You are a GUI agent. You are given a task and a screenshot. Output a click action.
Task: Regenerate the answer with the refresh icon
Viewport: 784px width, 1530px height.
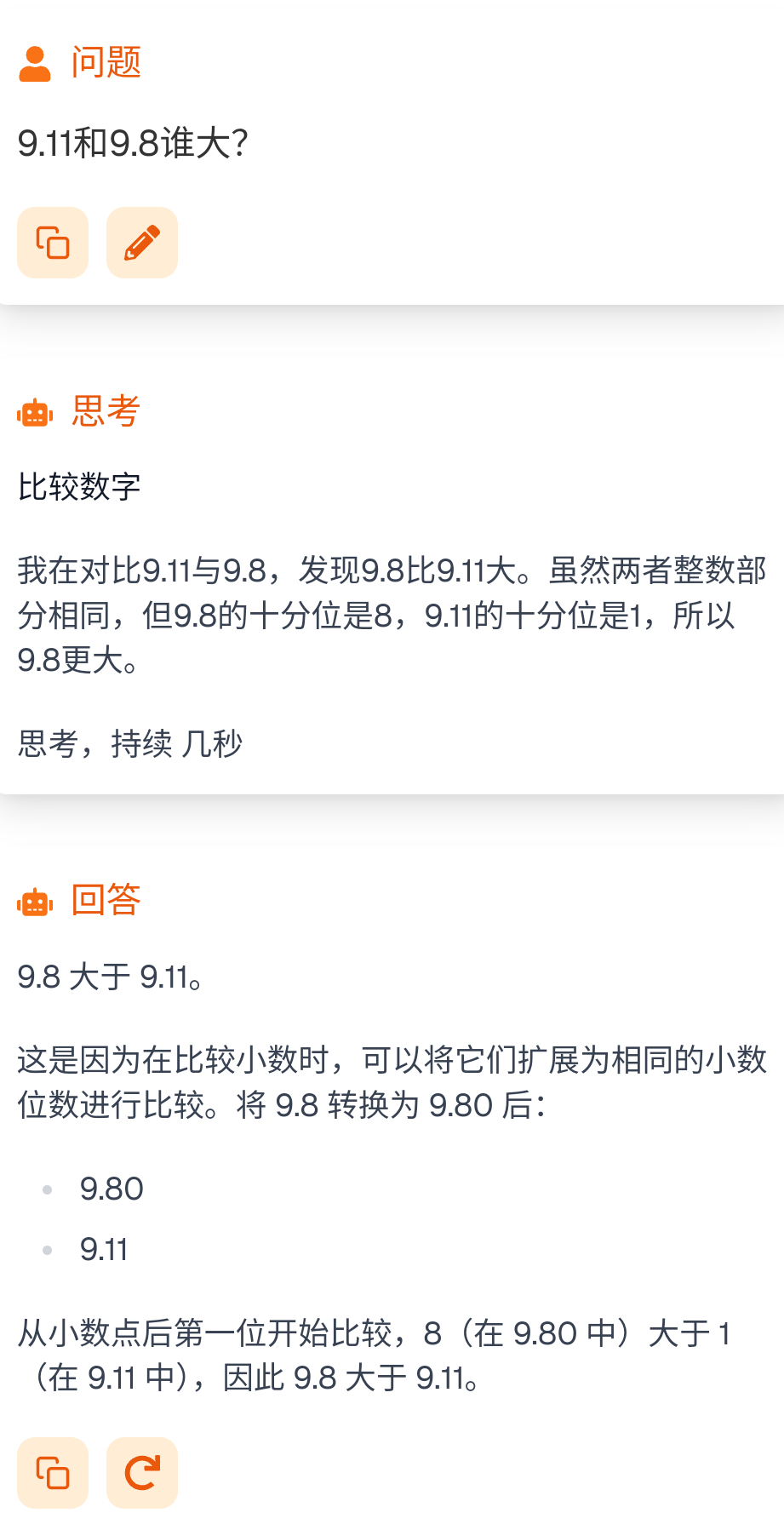click(142, 1473)
